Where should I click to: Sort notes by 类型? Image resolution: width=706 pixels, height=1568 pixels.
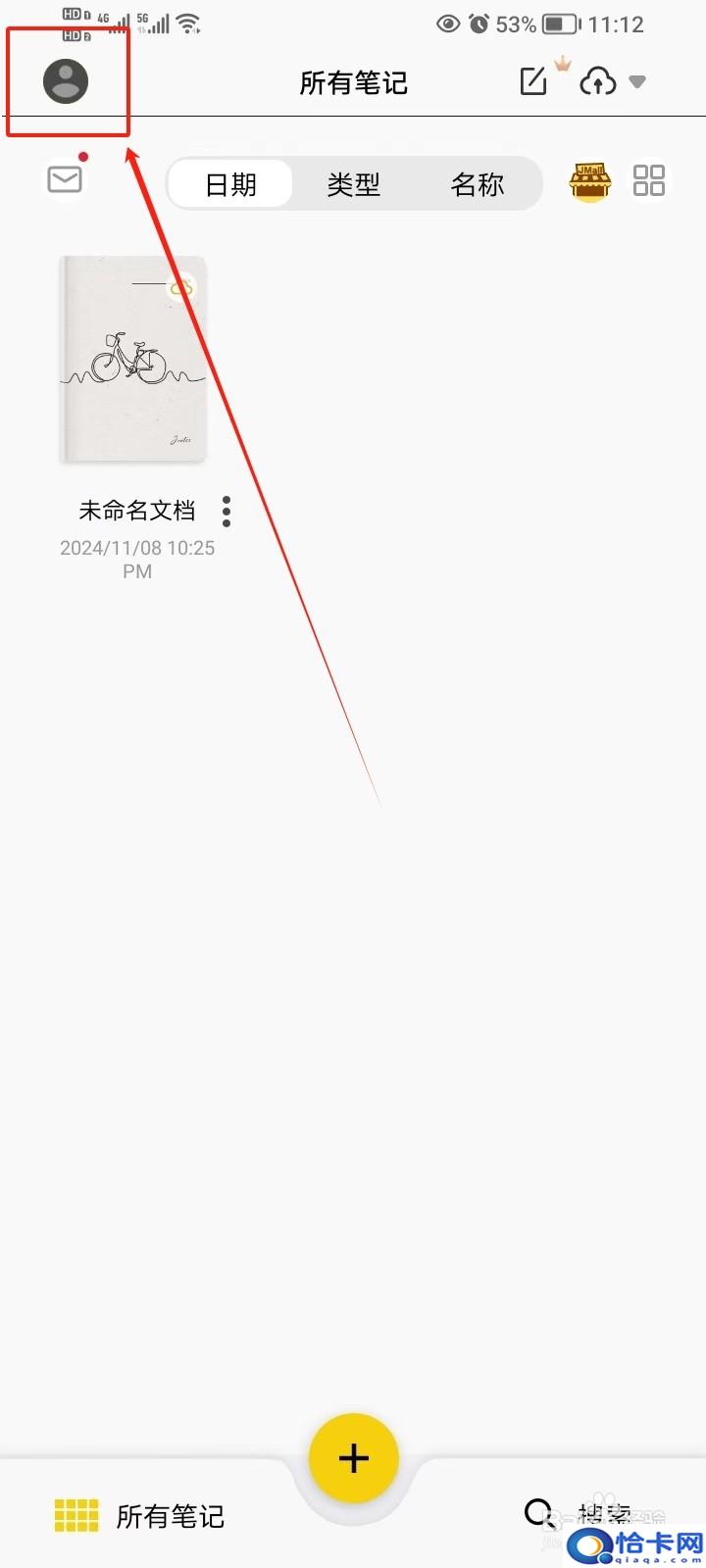(x=354, y=184)
